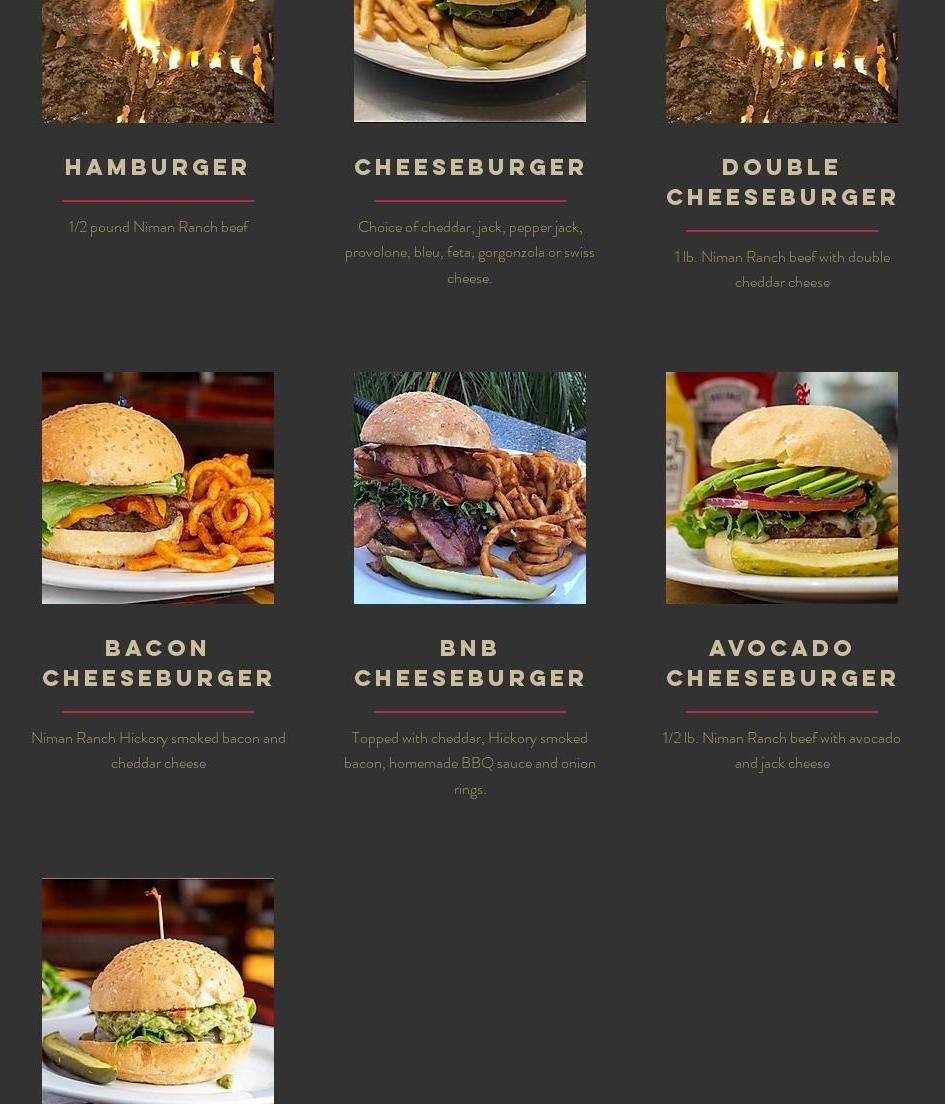This screenshot has width=945, height=1104.
Task: Open the Double Cheeseburger photo tile
Action: 782,60
